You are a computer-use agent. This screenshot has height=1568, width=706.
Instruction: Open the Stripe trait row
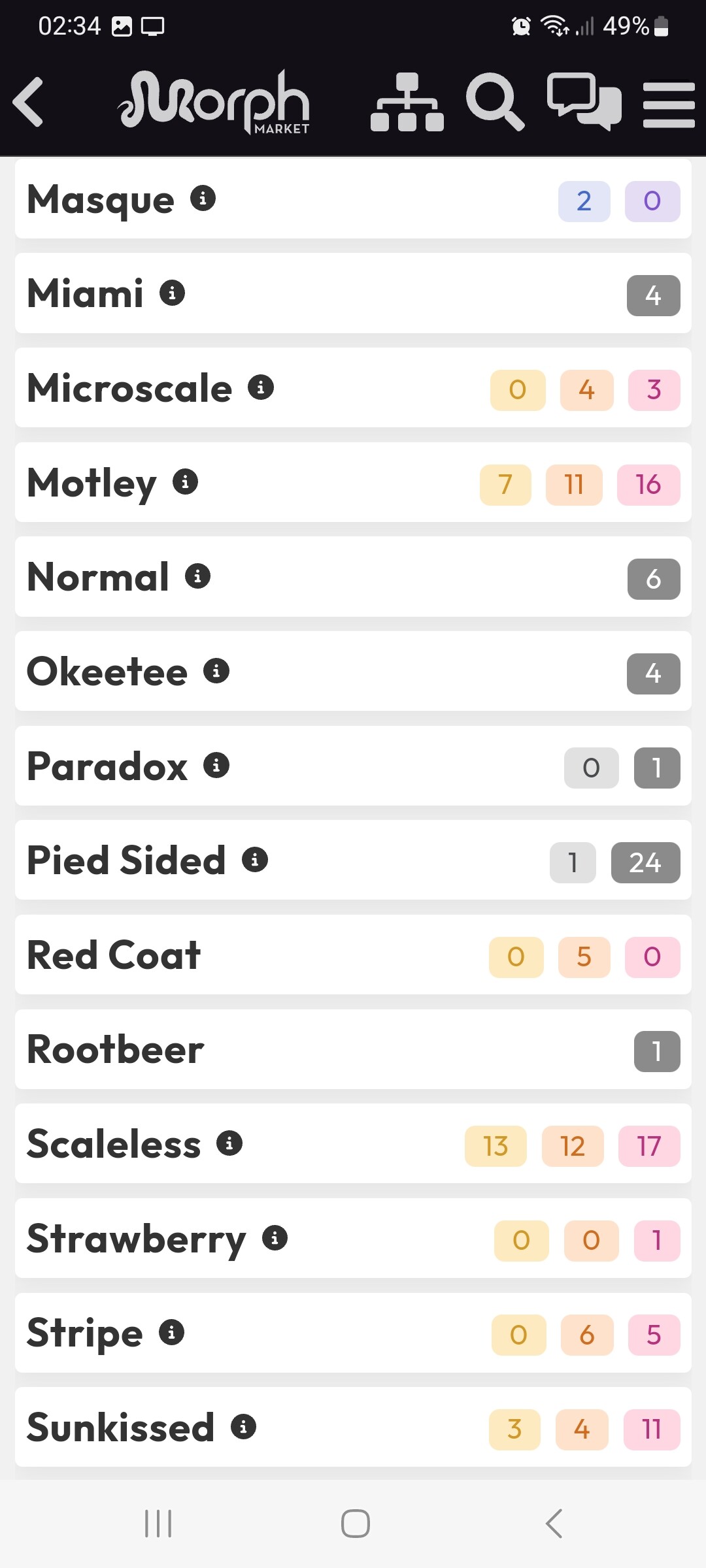click(x=353, y=1333)
